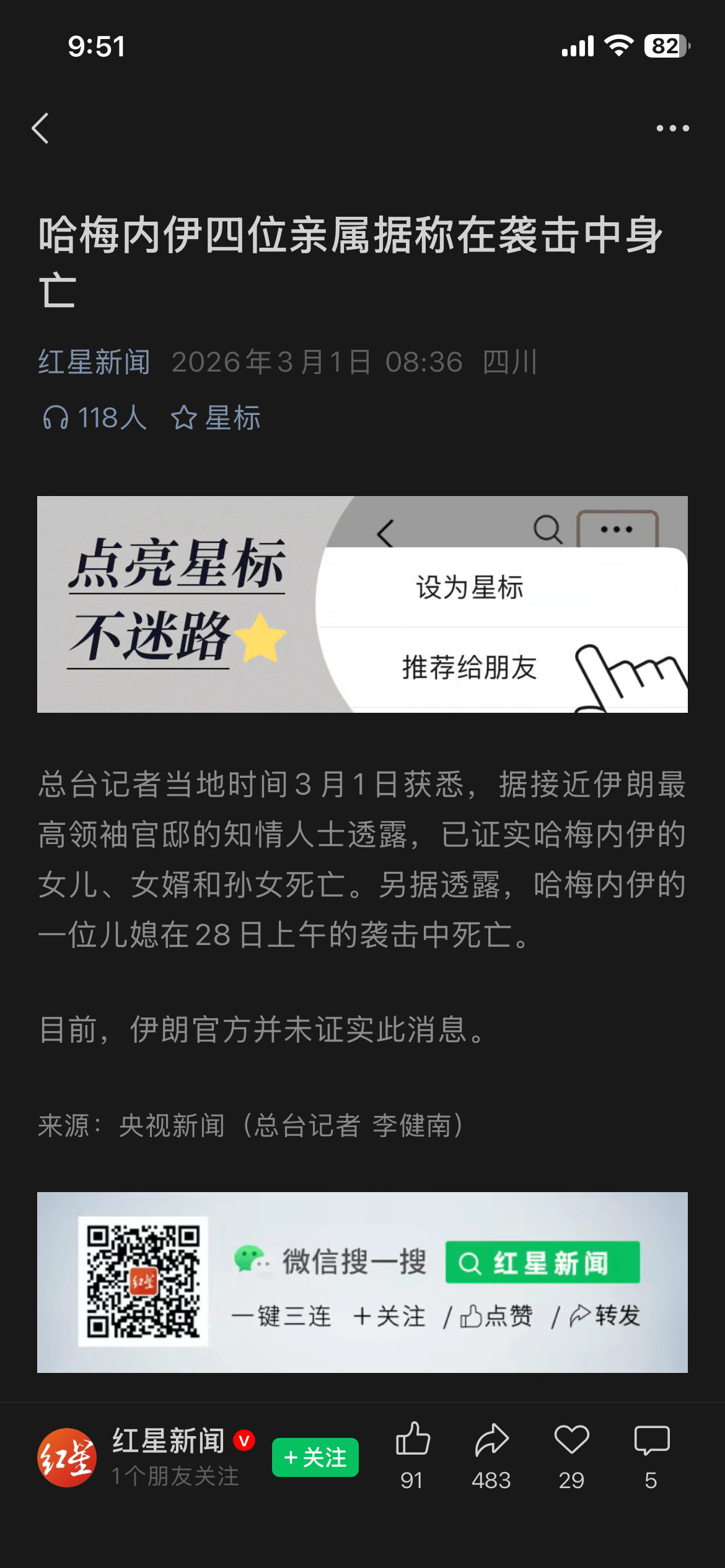Open 红星新闻 account link under the title

[94, 362]
